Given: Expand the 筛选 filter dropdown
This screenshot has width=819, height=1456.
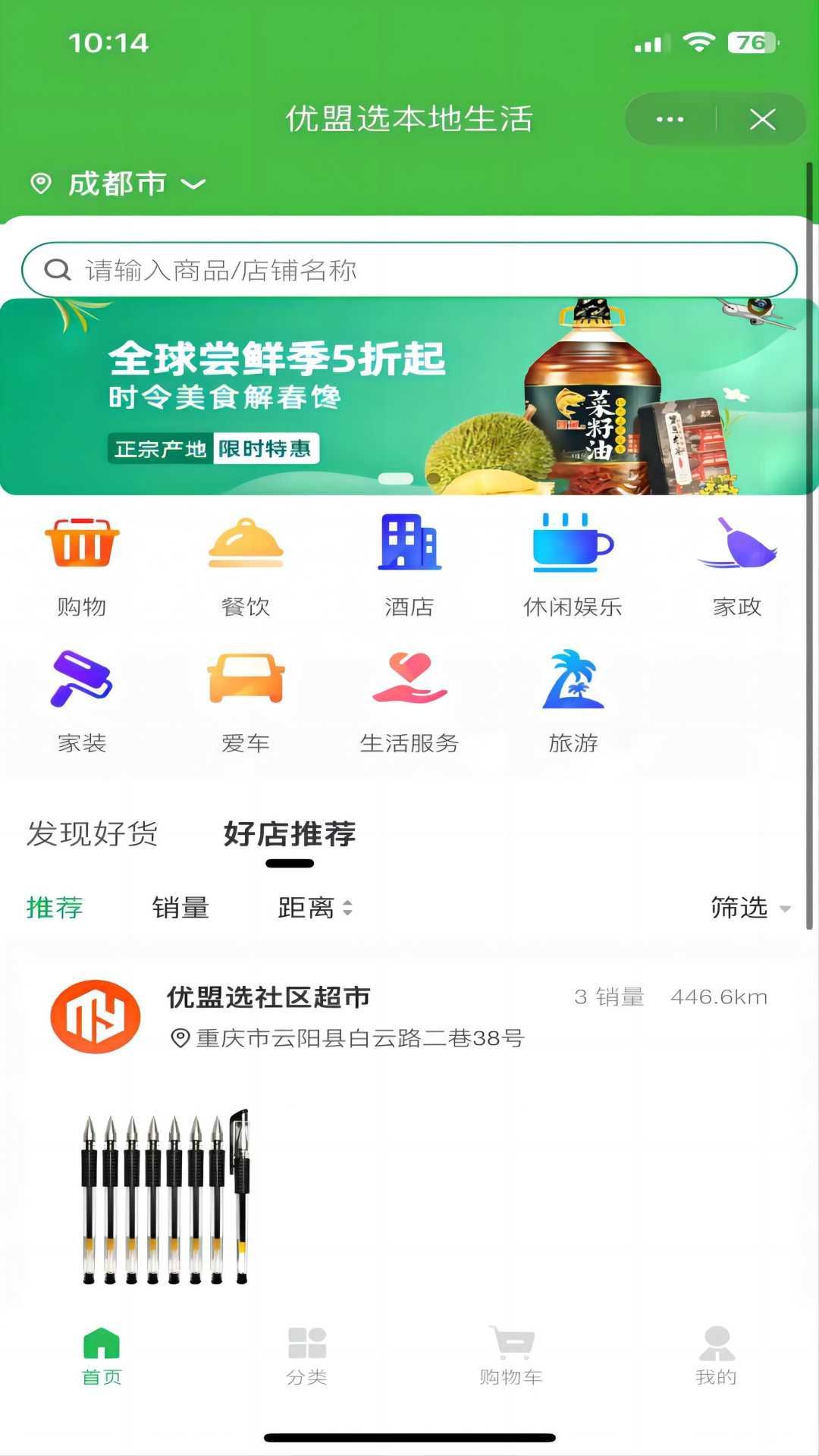Looking at the screenshot, I should coord(749,908).
